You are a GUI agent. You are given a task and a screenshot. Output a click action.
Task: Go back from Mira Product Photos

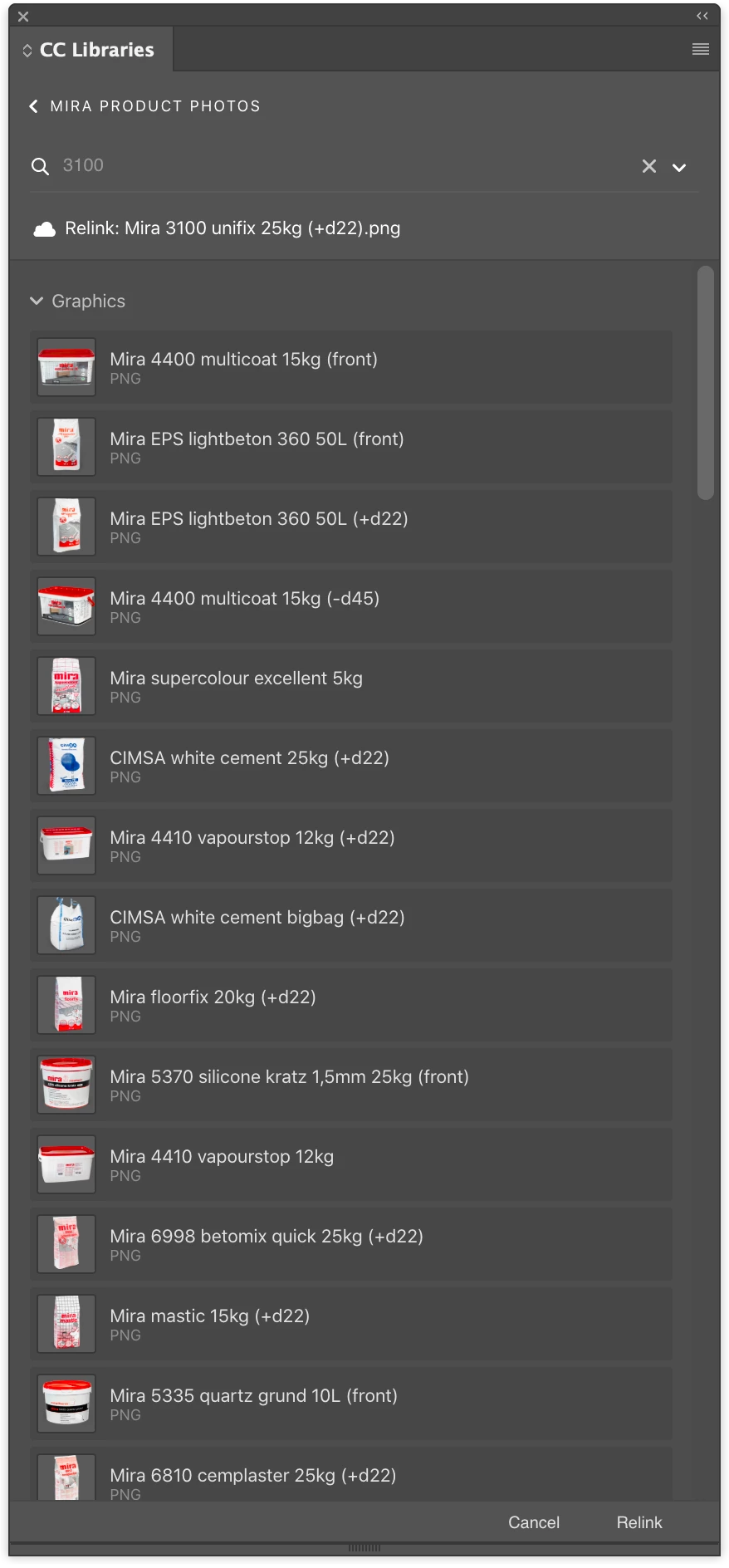(34, 106)
